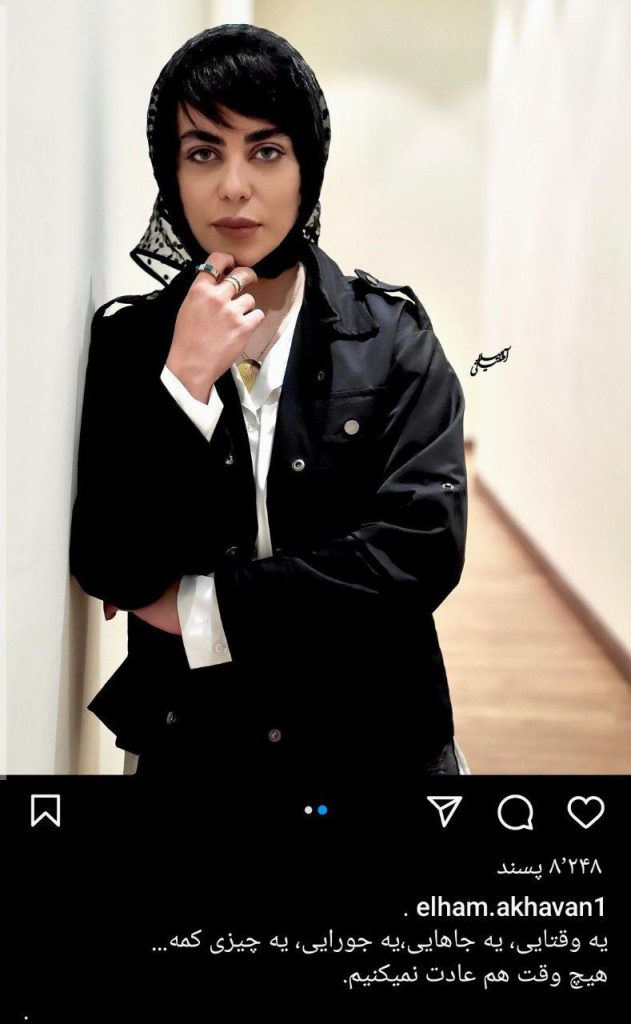Viewport: 631px width, 1024px height.
Task: Save the post with the bookmark icon
Action: [x=46, y=810]
